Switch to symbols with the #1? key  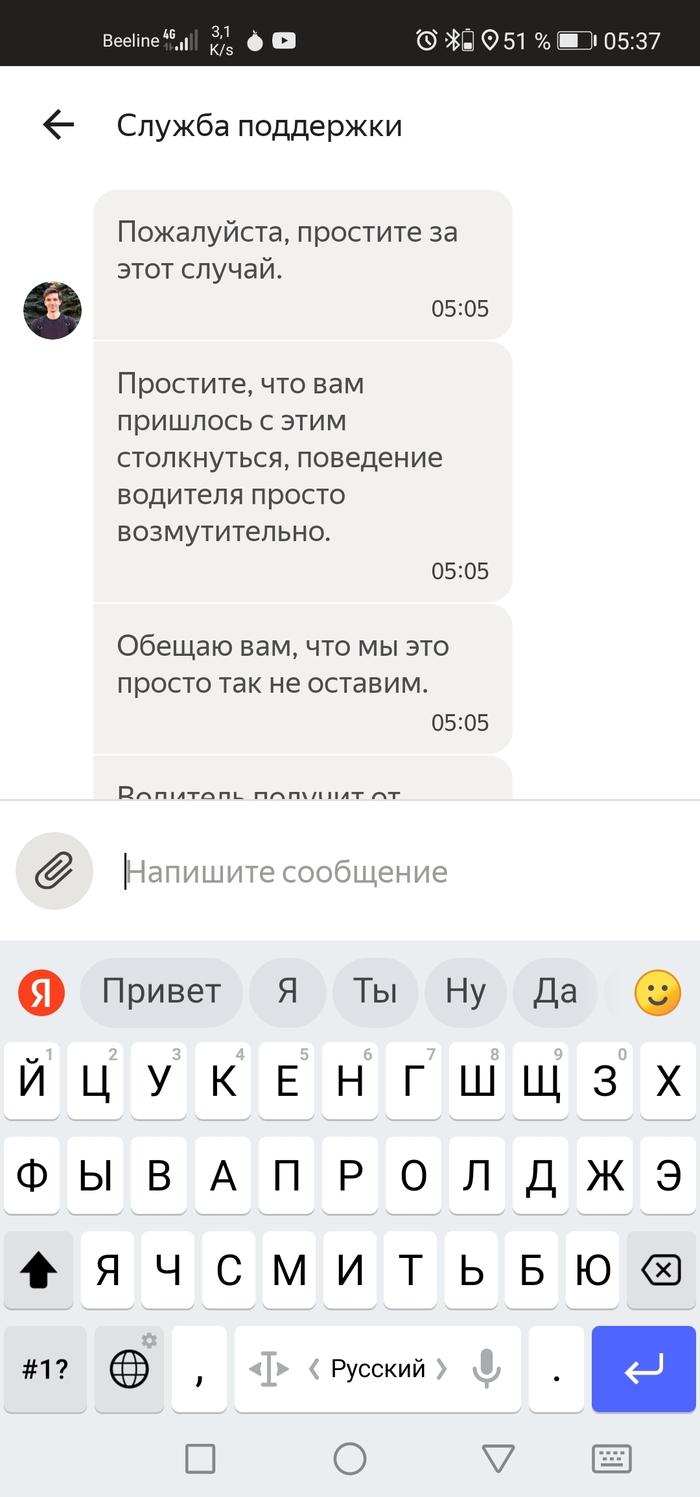tap(45, 1369)
